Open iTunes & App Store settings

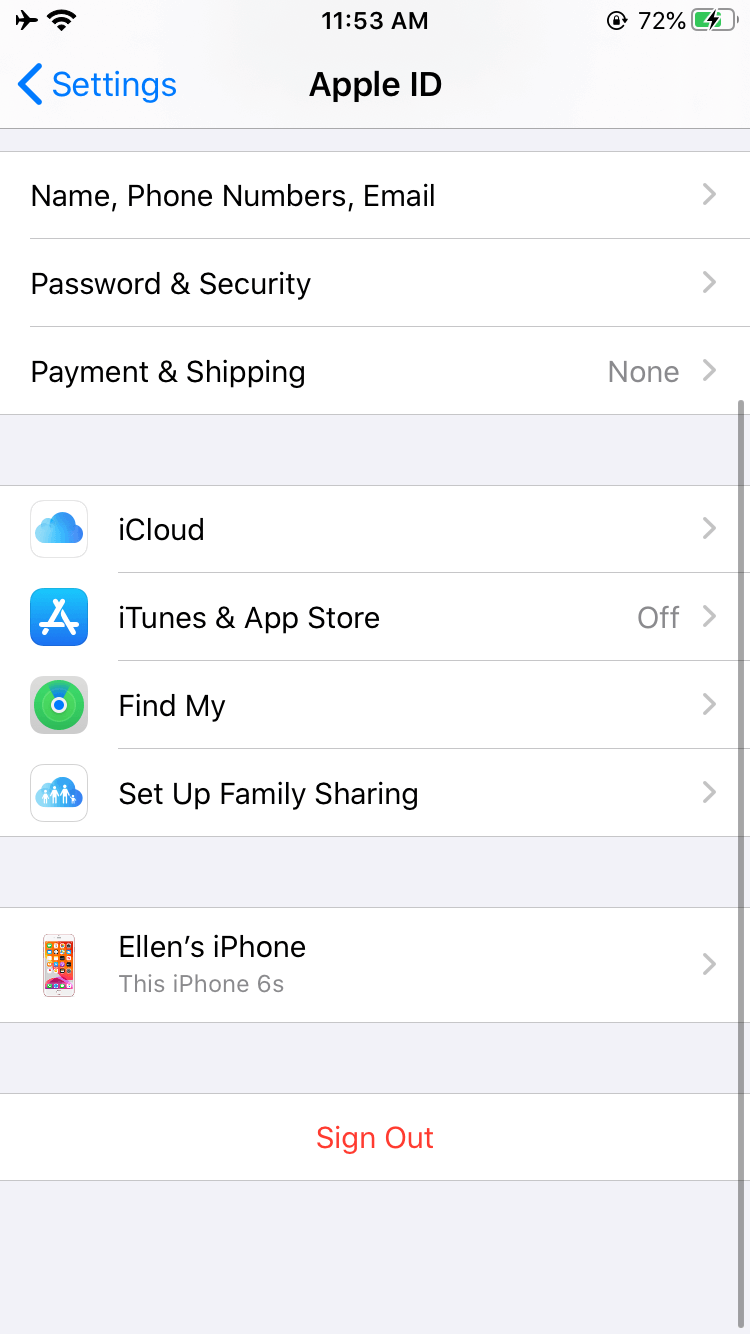click(375, 617)
